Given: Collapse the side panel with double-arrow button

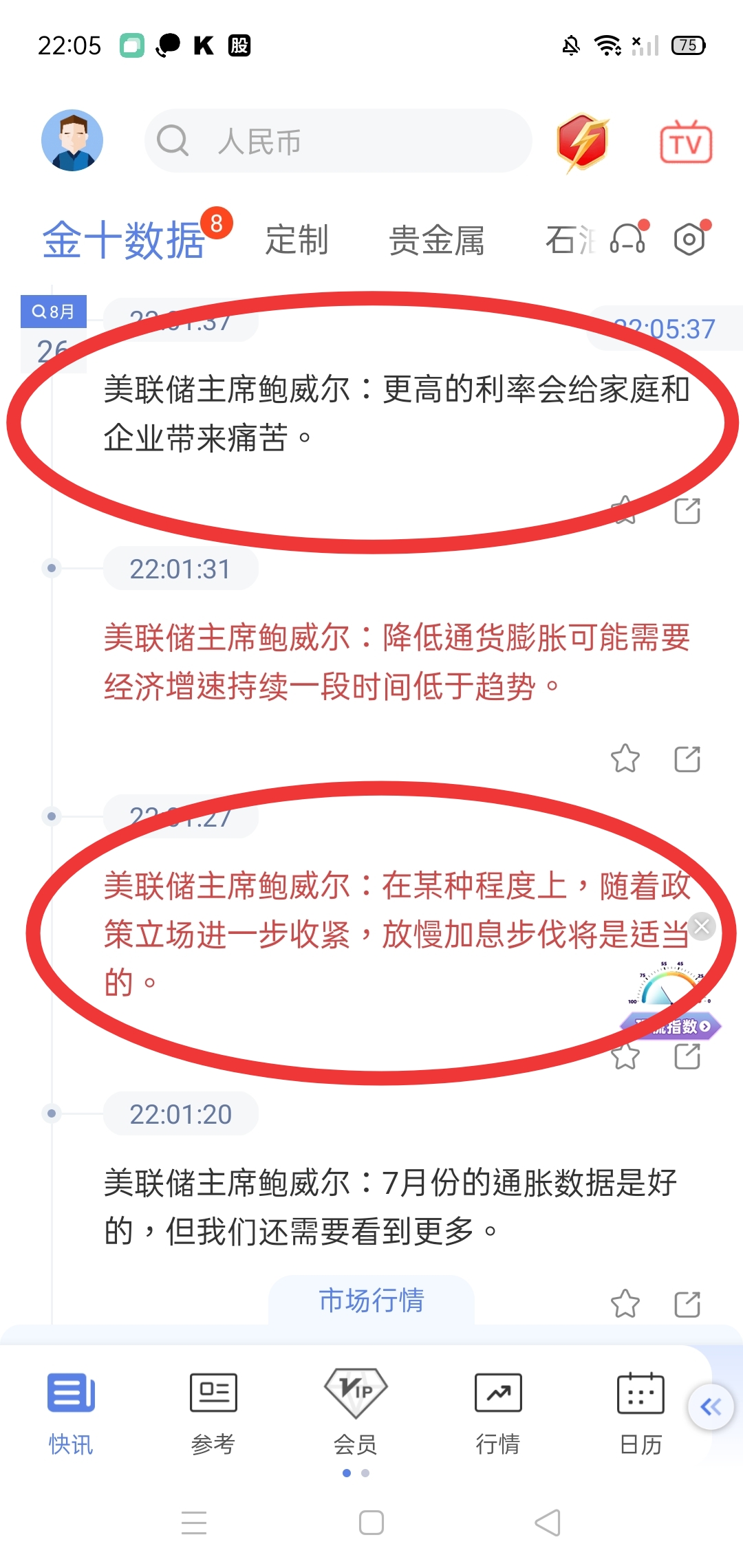Looking at the screenshot, I should 711,1406.
